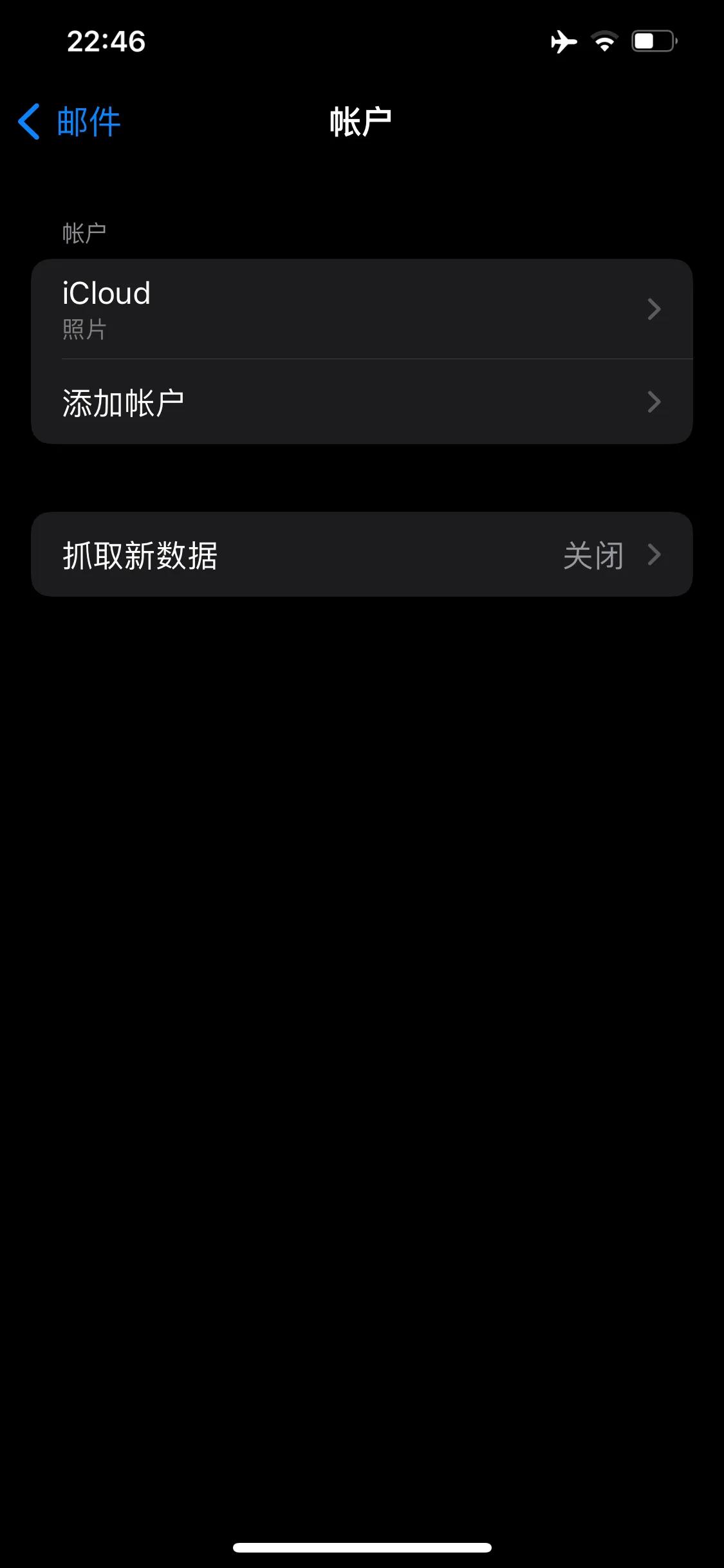This screenshot has width=724, height=1568.
Task: Expand 抓取新数据 via its chevron
Action: 654,554
